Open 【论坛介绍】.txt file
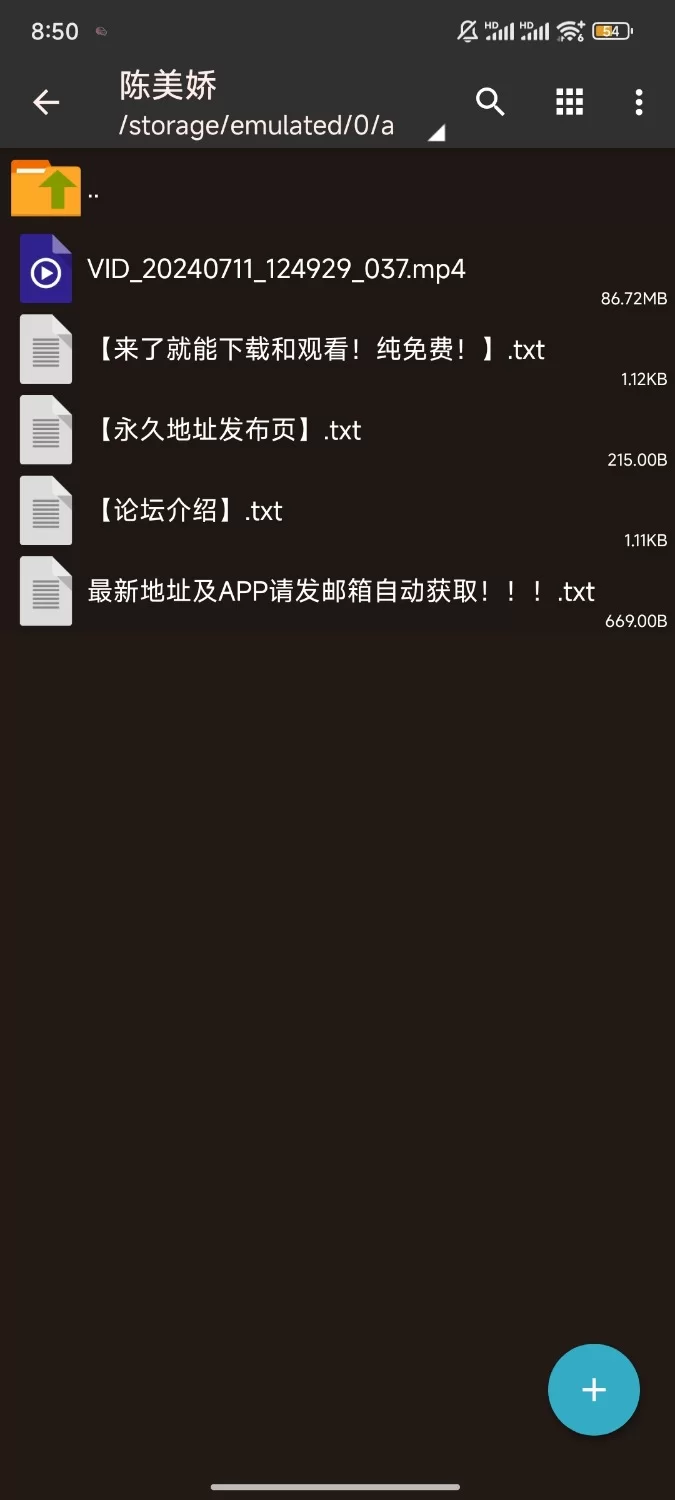Screen dimensions: 675x1500 (186, 511)
